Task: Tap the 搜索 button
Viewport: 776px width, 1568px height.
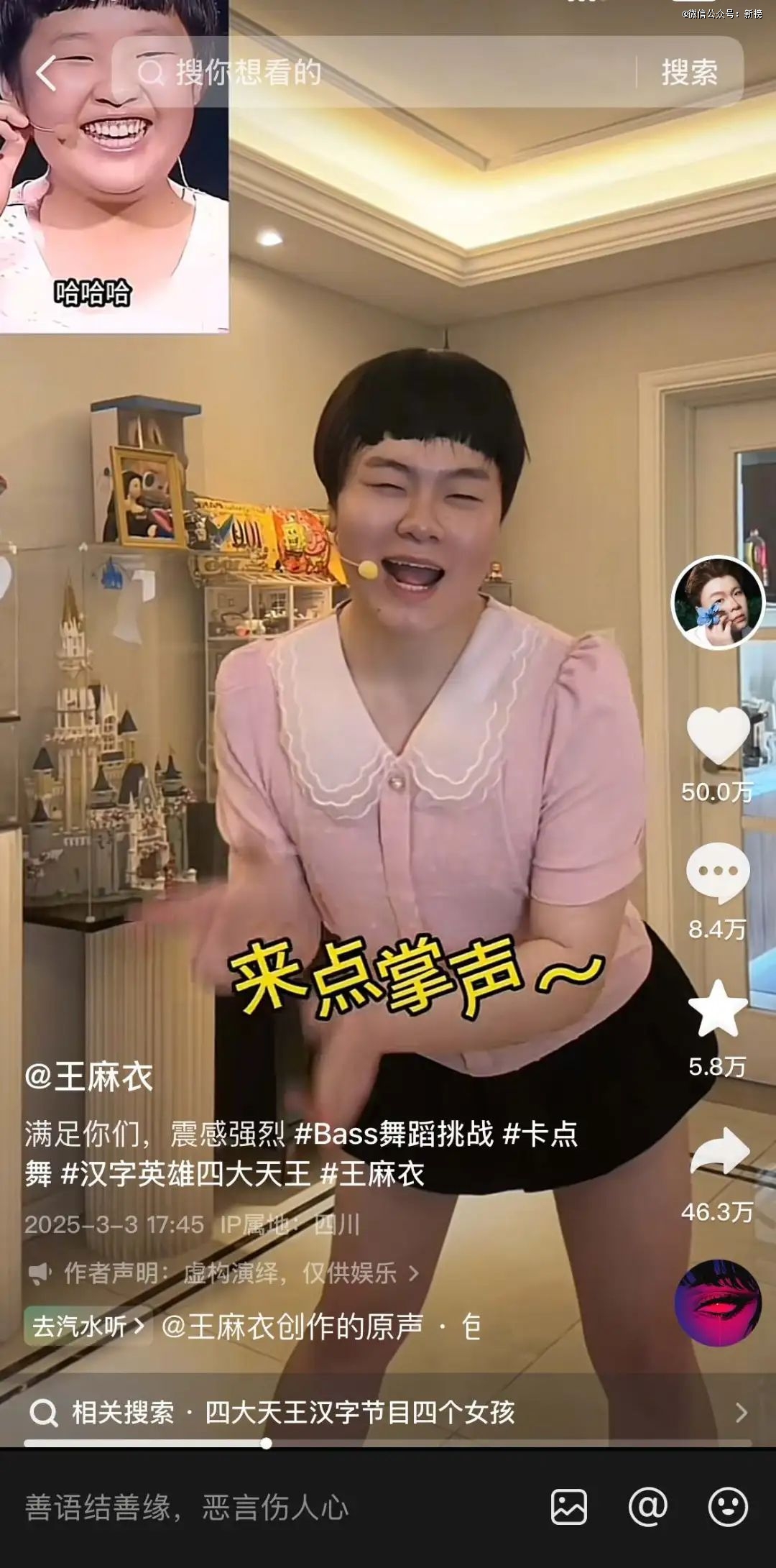Action: [689, 73]
